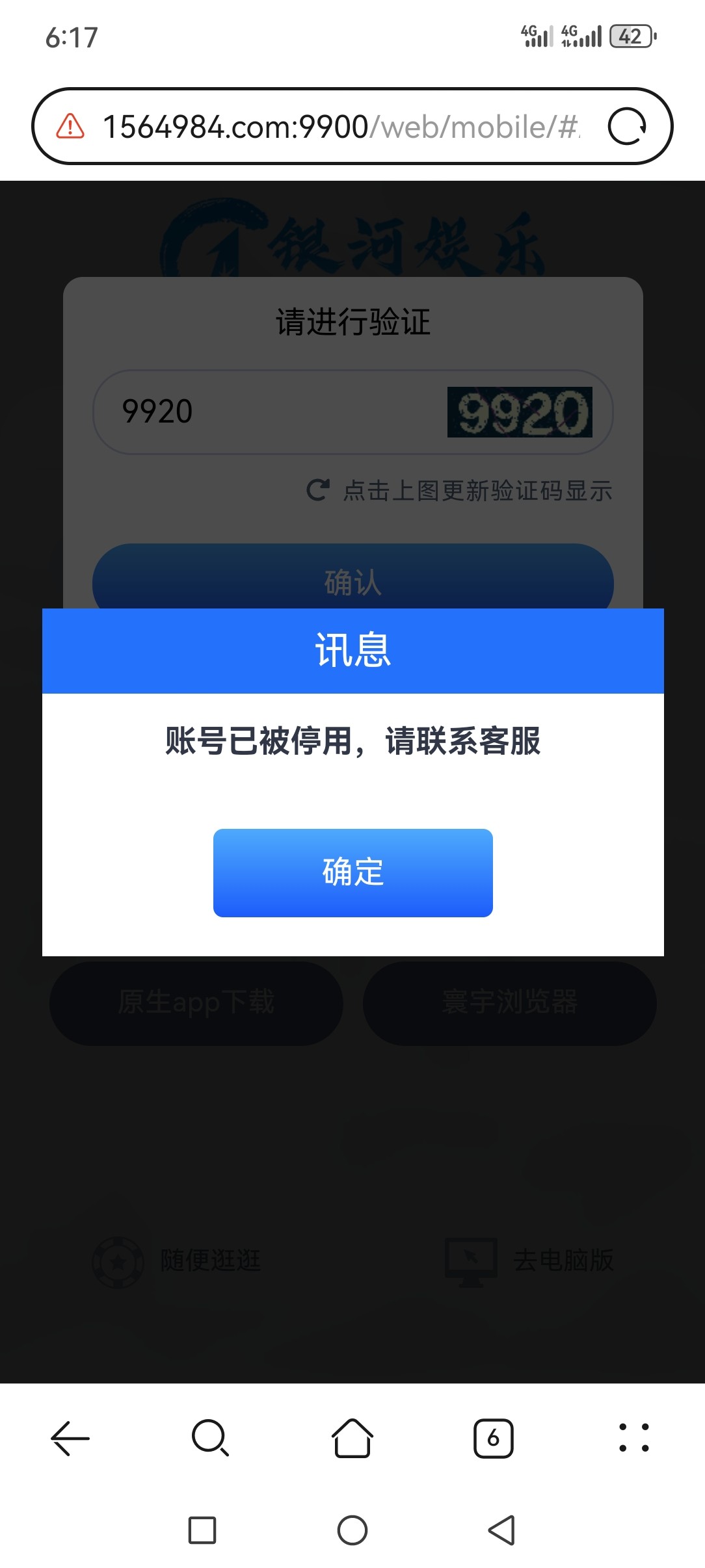This screenshot has height=1568, width=705.
Task: Confirm the dialog with 确定 button
Action: (x=352, y=872)
